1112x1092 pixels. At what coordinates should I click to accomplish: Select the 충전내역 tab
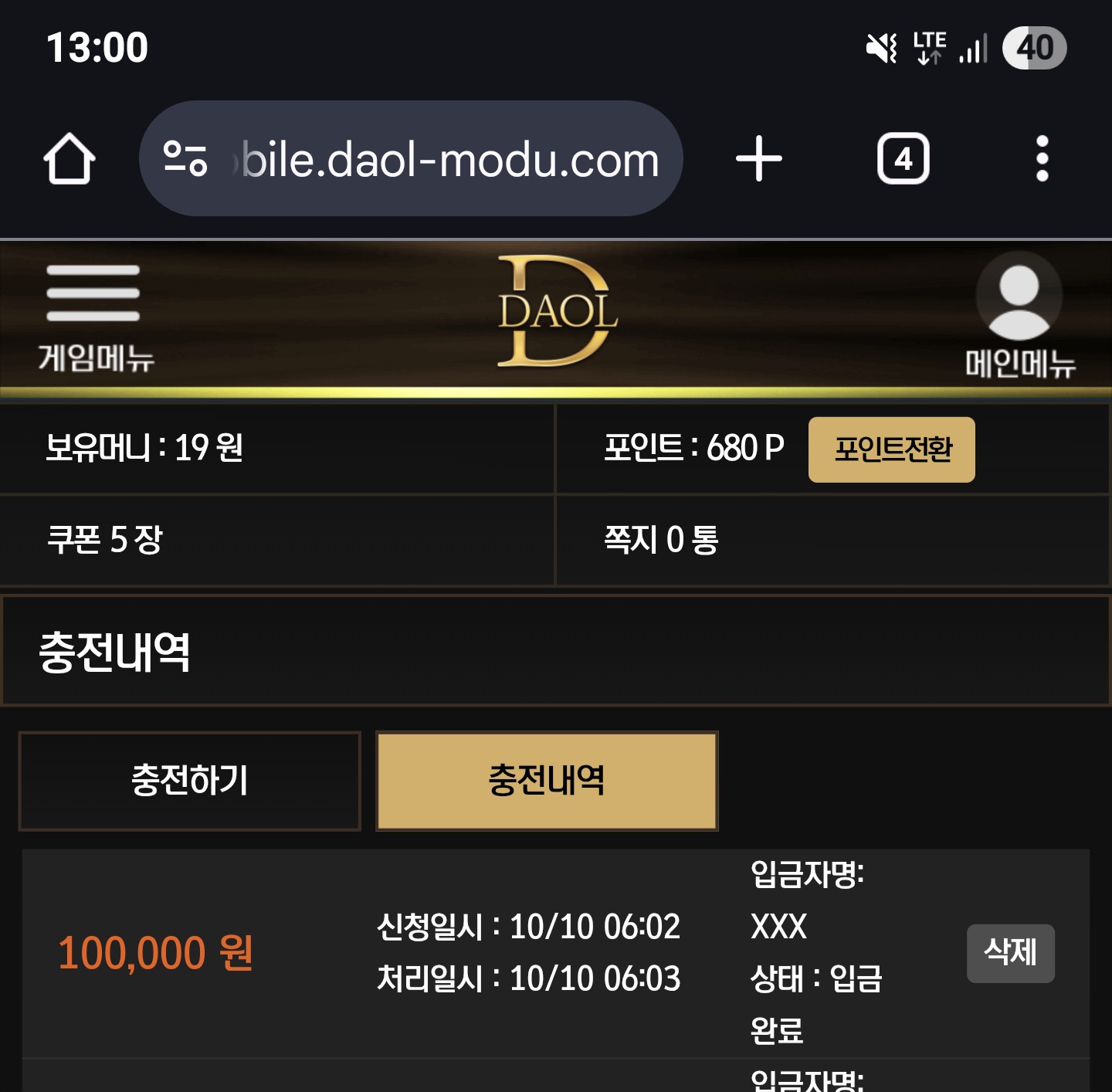tap(547, 781)
